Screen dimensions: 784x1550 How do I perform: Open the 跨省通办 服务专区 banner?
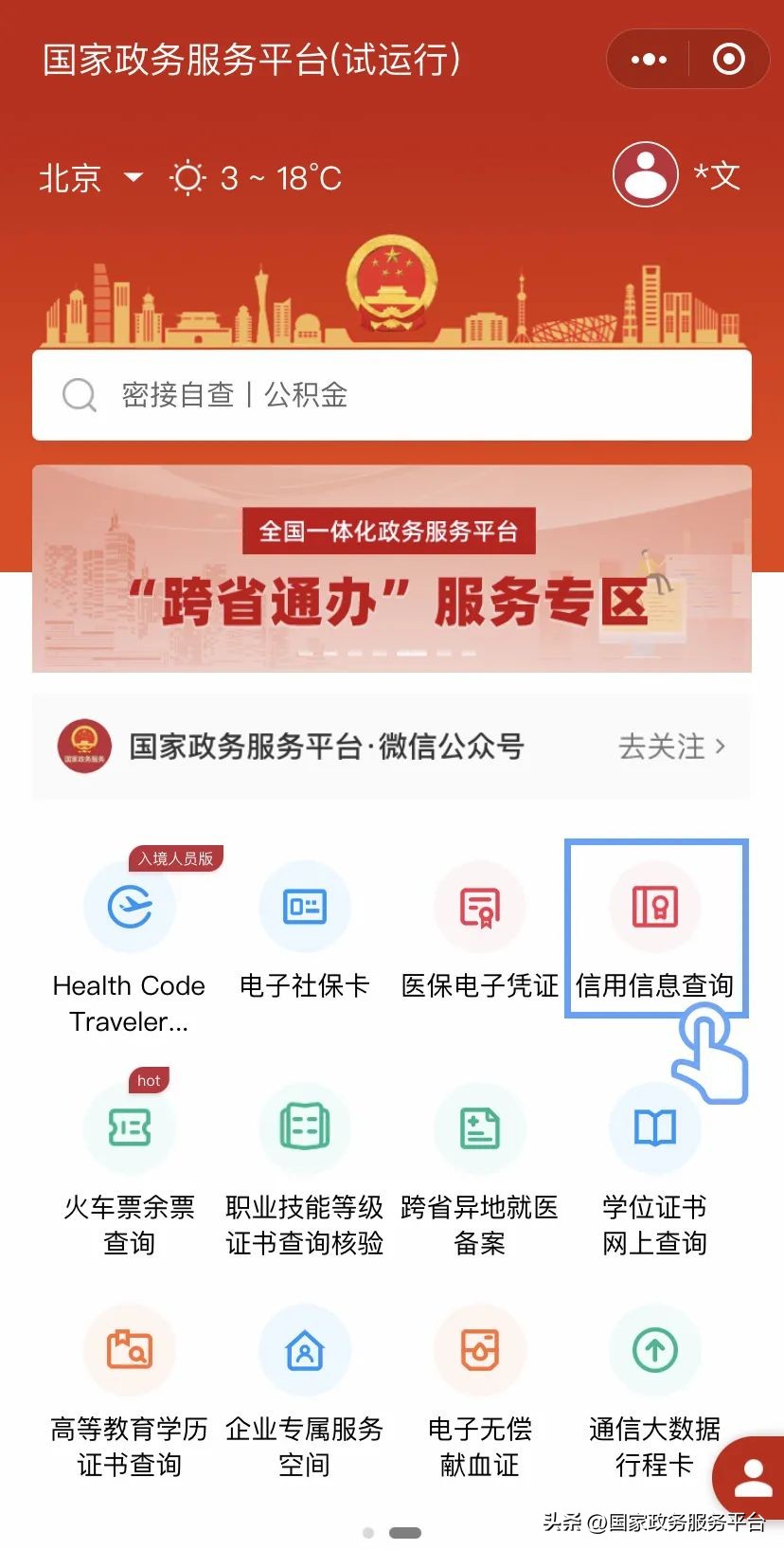392,569
